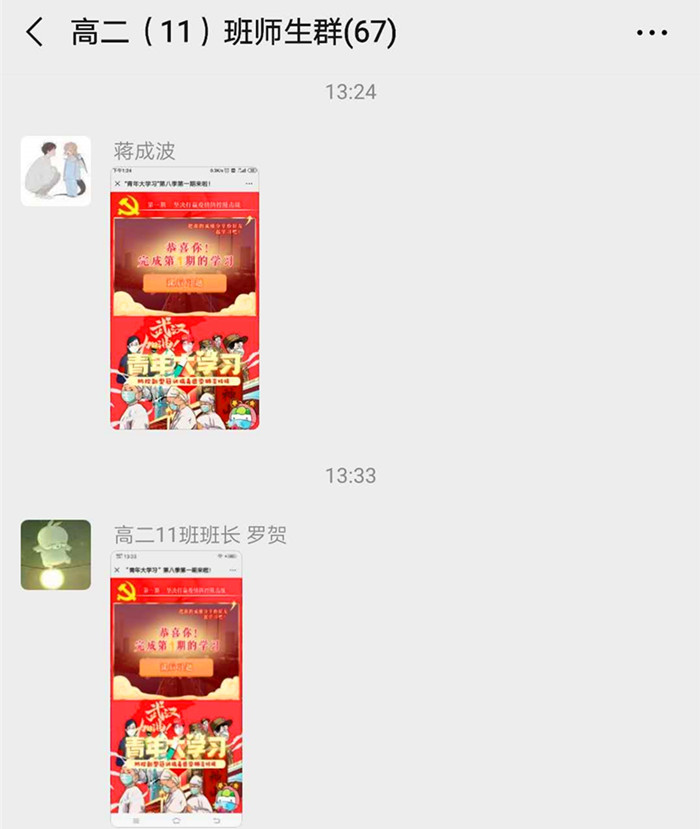700x829 pixels.
Task: Open 蒋成波's profile avatar
Action: (x=56, y=171)
